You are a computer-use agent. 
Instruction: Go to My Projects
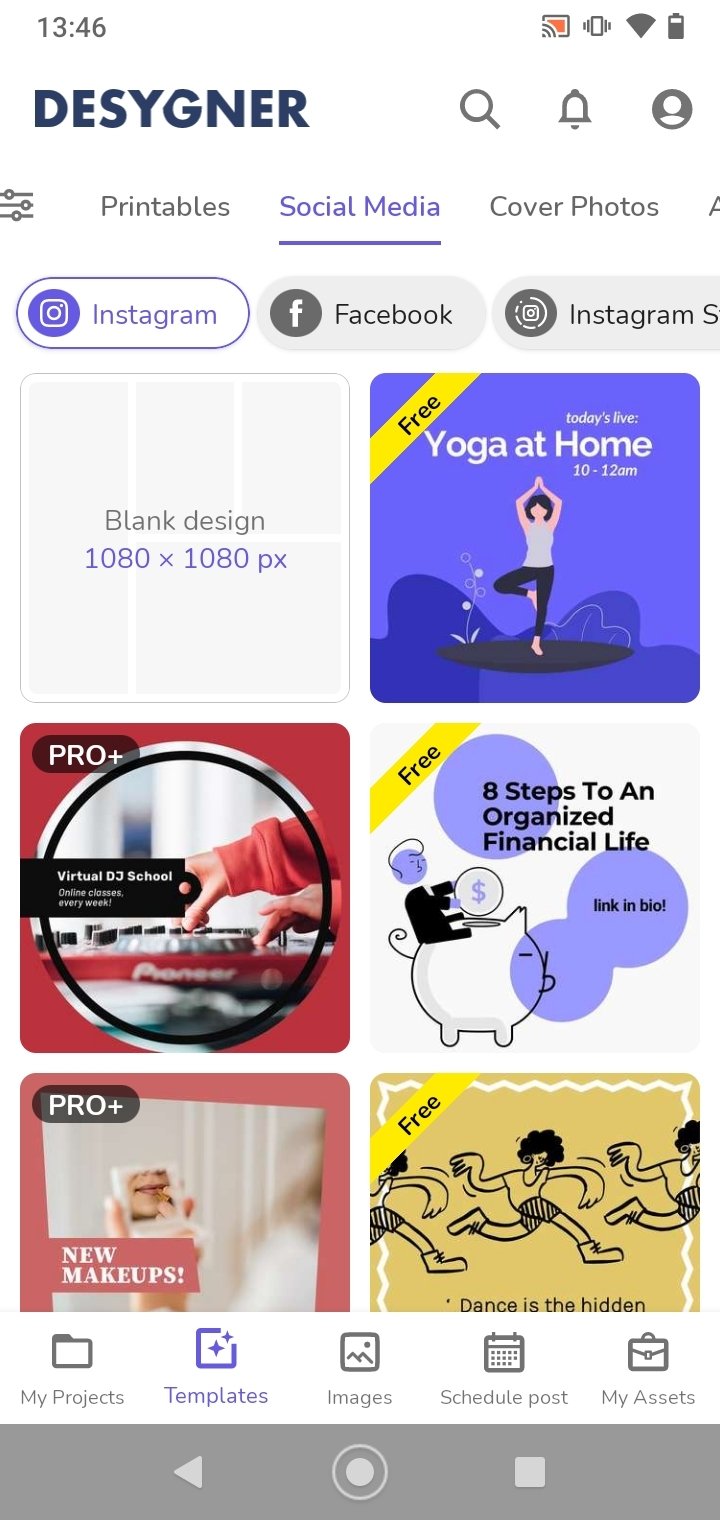pyautogui.click(x=72, y=1369)
